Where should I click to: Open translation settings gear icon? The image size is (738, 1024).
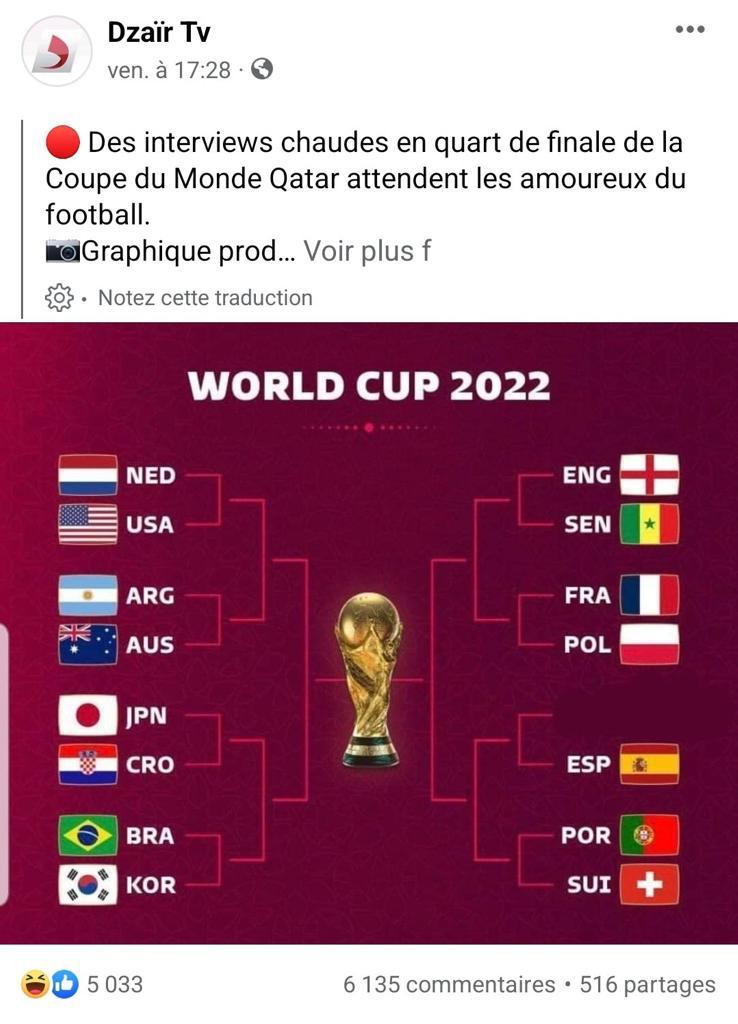pos(59,297)
